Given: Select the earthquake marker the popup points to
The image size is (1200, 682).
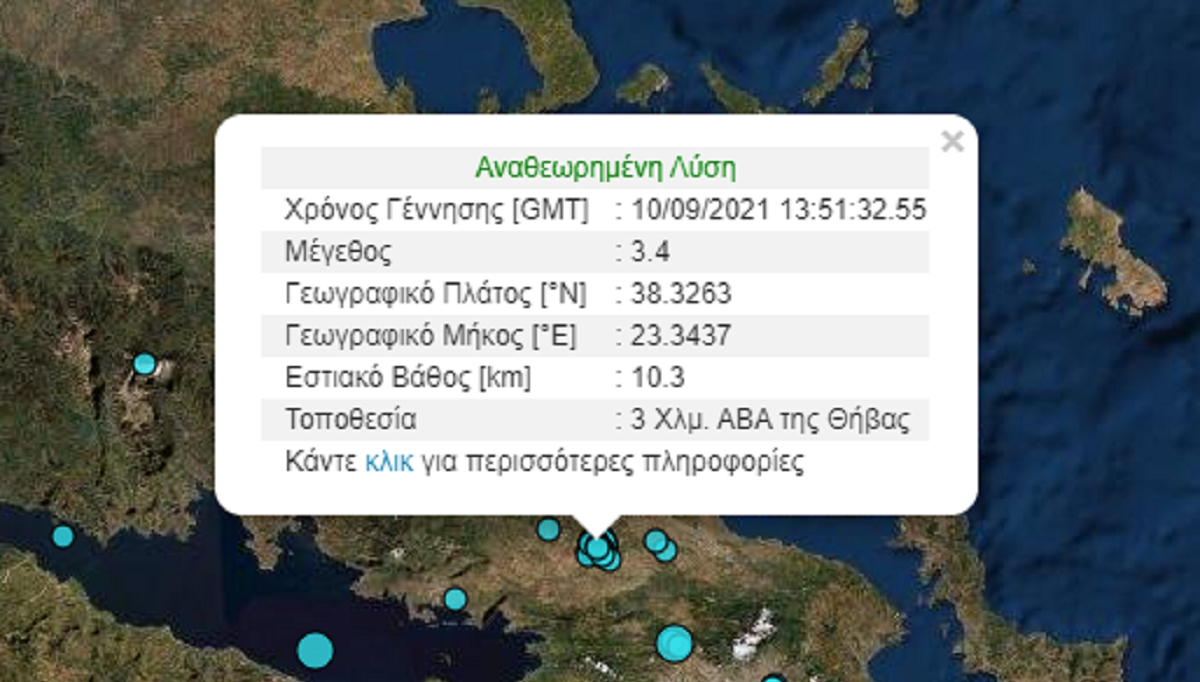Looking at the screenshot, I should click(x=597, y=547).
